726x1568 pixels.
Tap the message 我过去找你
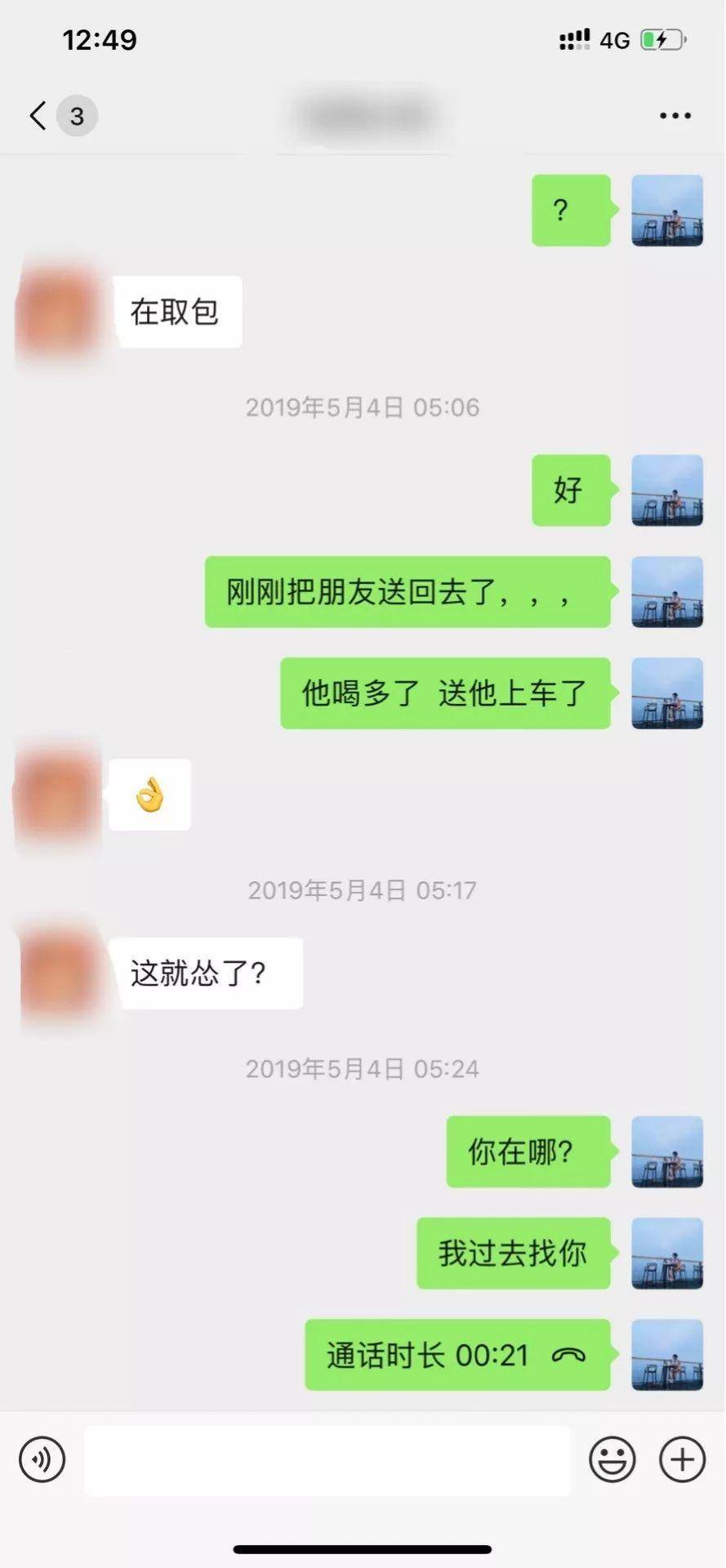[x=513, y=1254]
